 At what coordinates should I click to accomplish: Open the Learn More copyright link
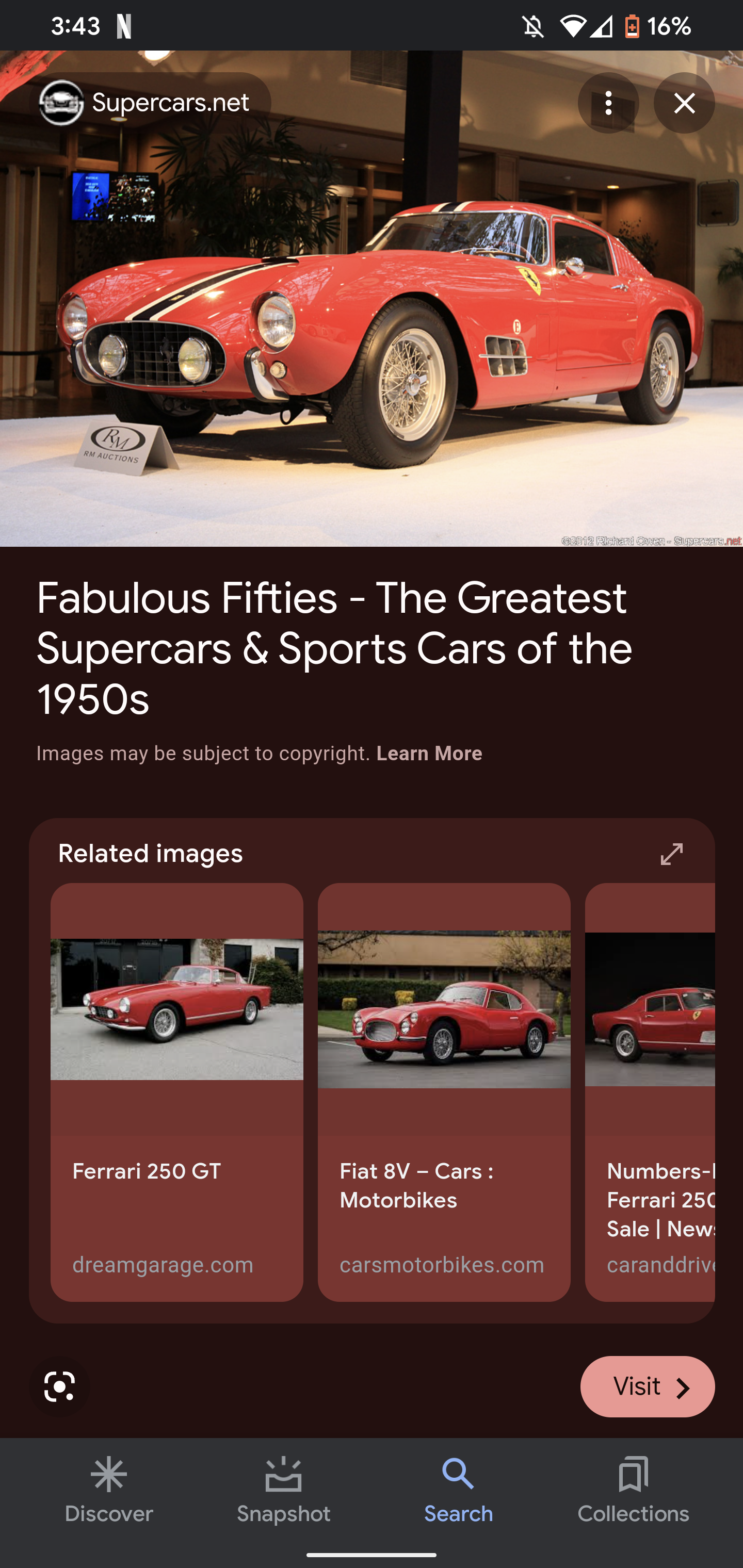(x=429, y=754)
